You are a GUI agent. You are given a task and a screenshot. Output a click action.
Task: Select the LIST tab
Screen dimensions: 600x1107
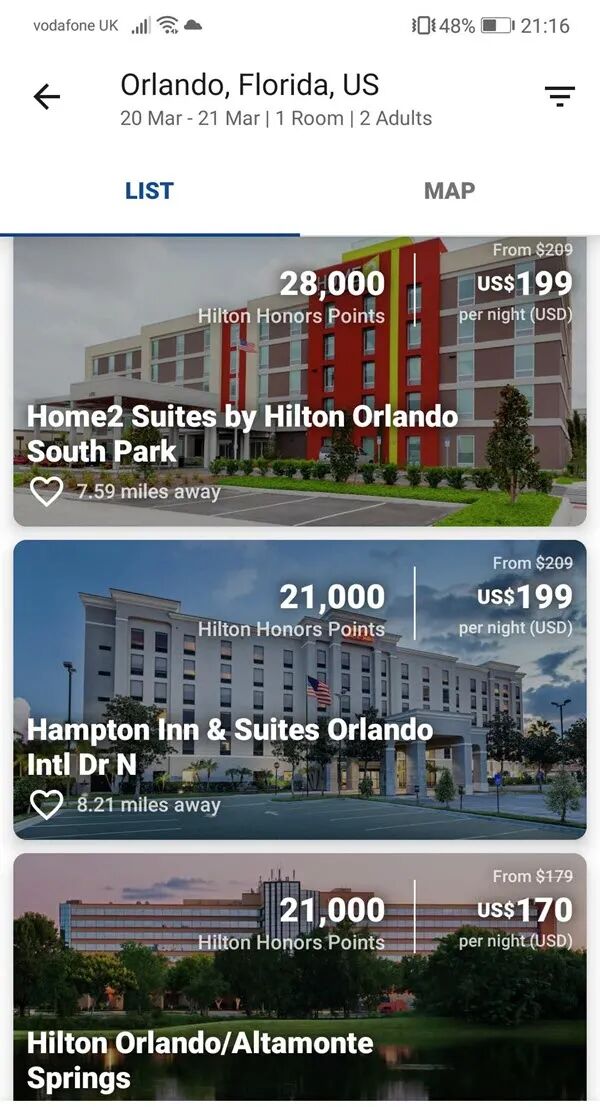pos(149,191)
